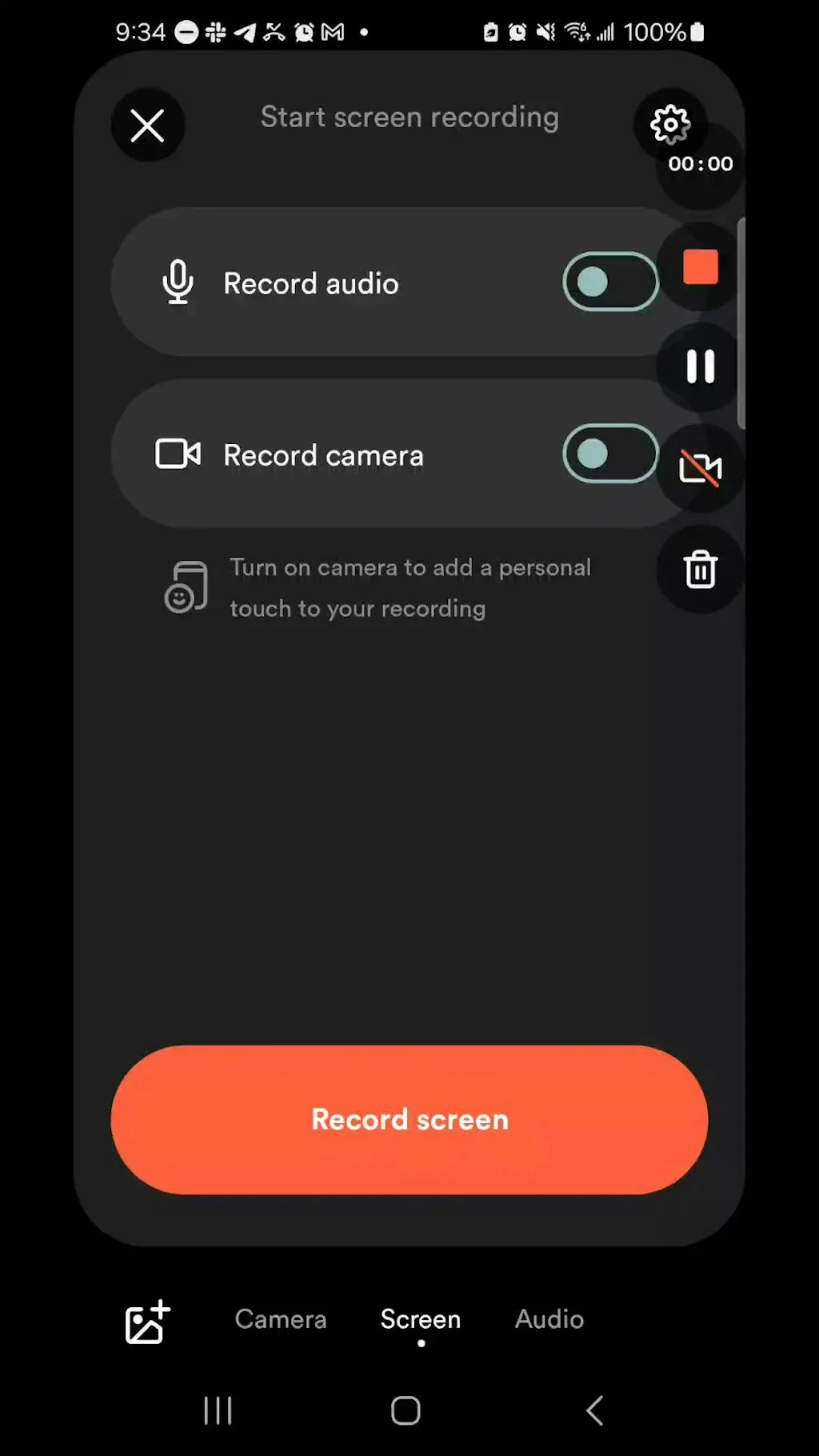The image size is (819, 1456).
Task: Click the video camera icon beside Record camera
Action: [x=178, y=454]
